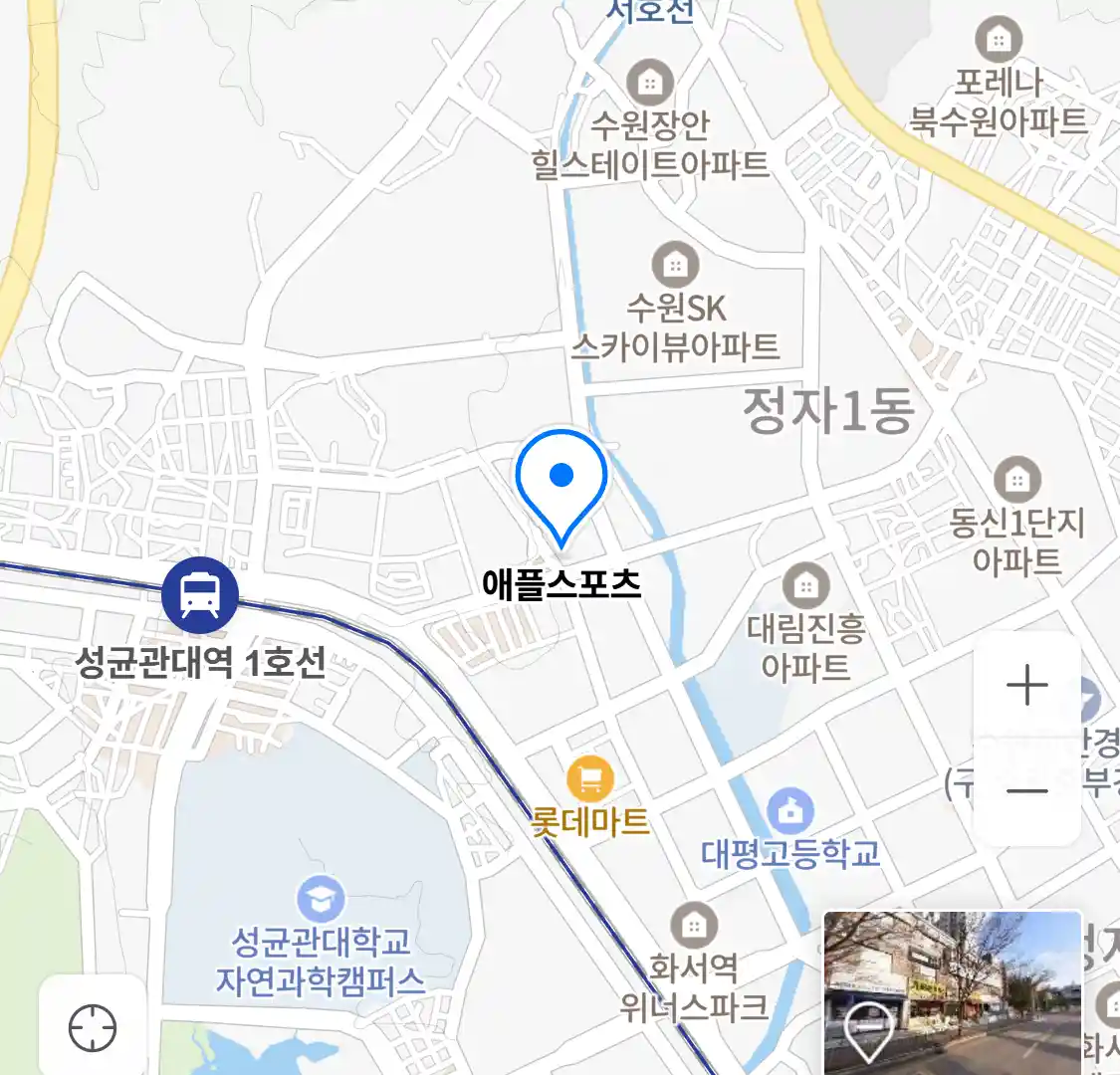
Task: Select the 화서역 위너스파크 marker
Action: (693, 926)
